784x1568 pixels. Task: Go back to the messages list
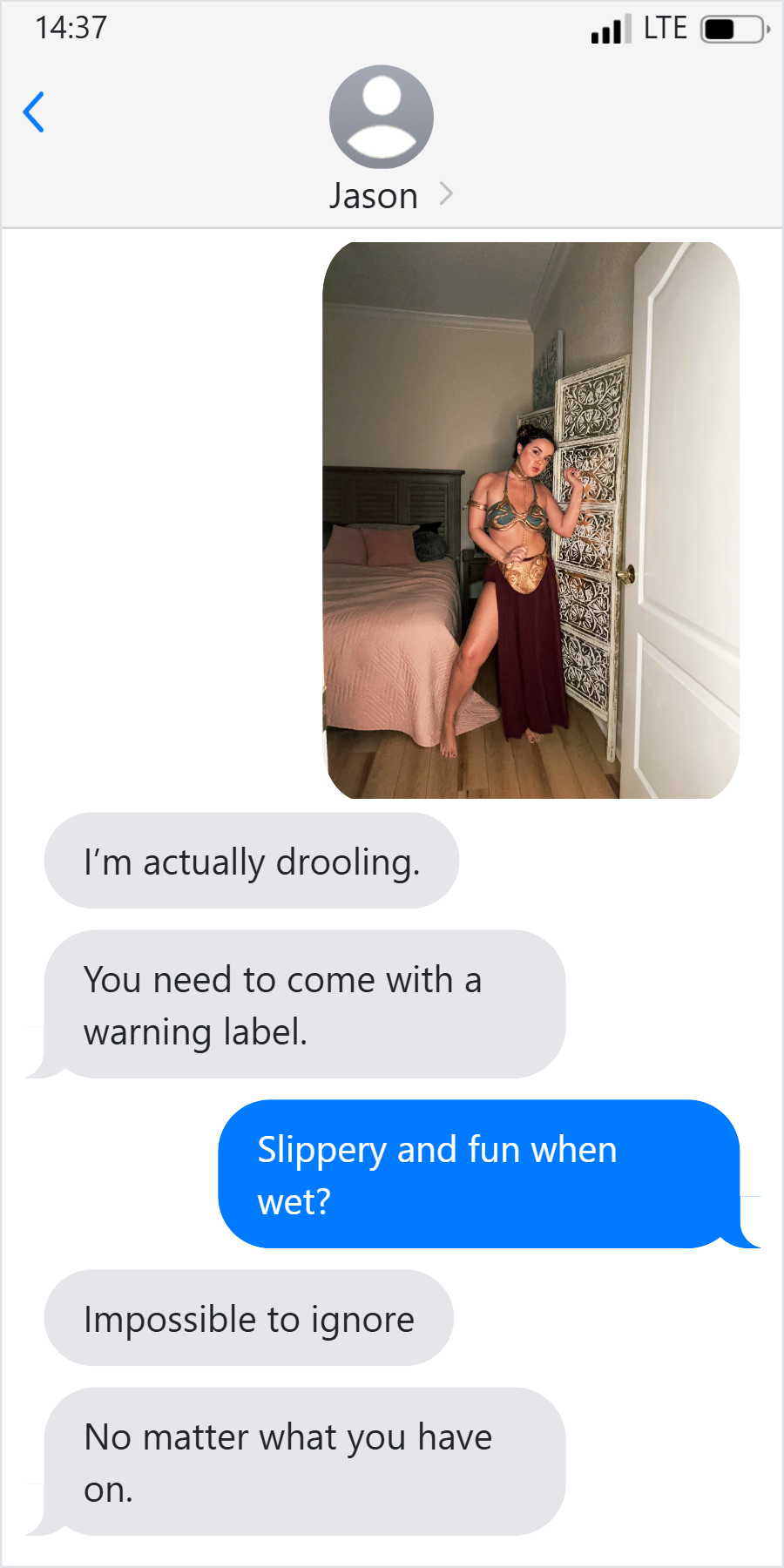(x=34, y=112)
